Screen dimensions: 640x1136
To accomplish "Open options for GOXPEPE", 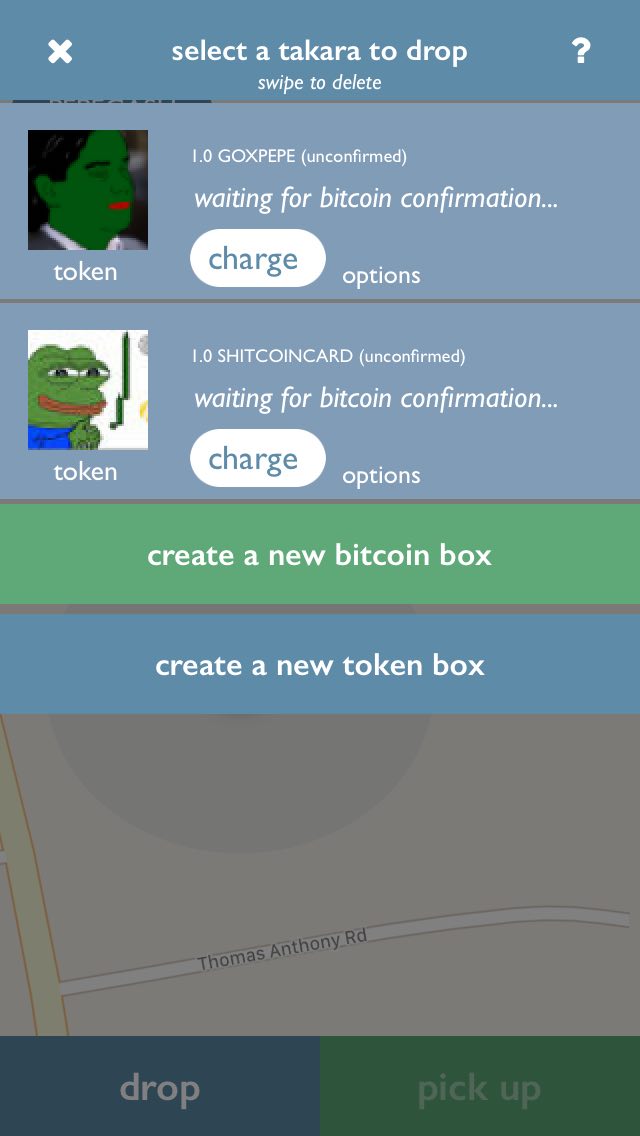I will (x=381, y=275).
